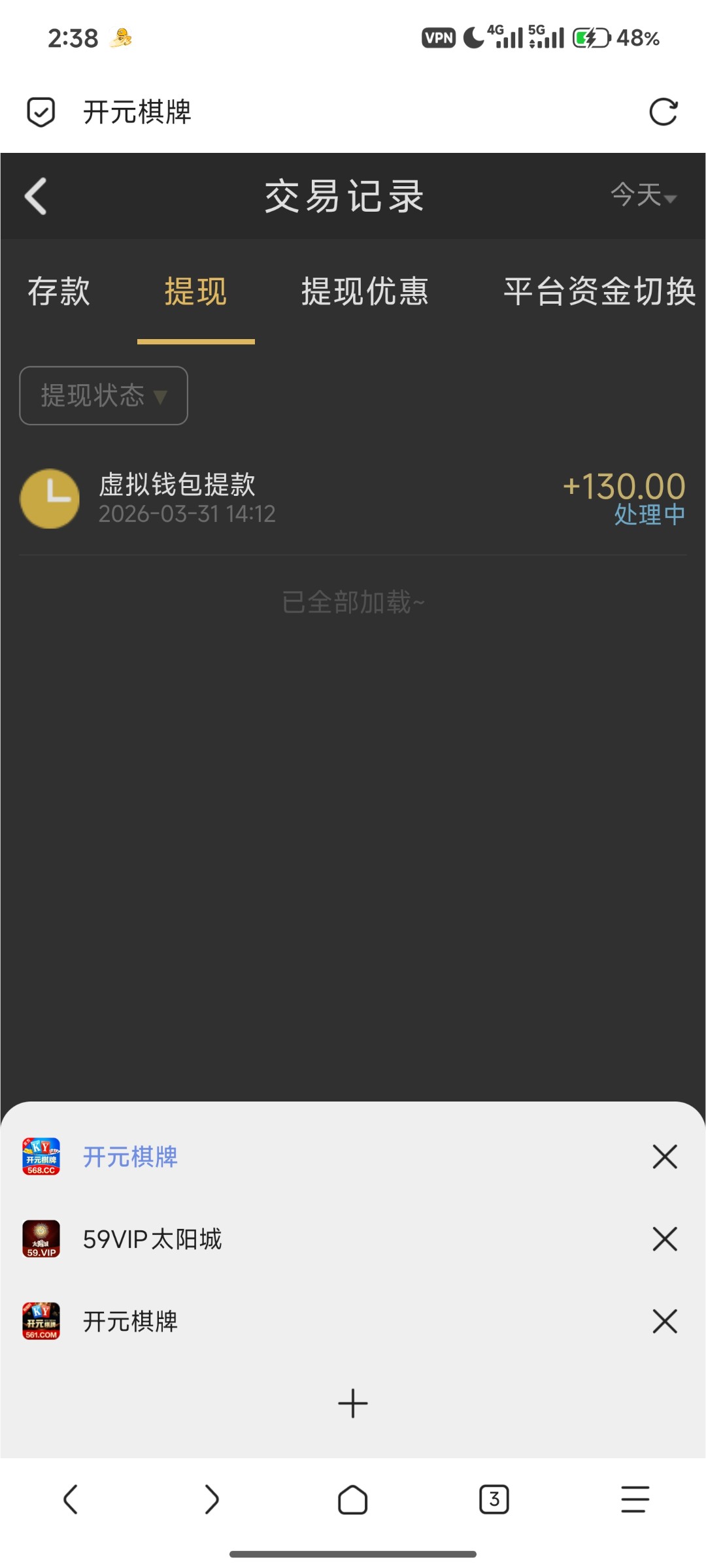Switch to the 提现优惠 tab
This screenshot has height=1568, width=706.
(x=364, y=293)
